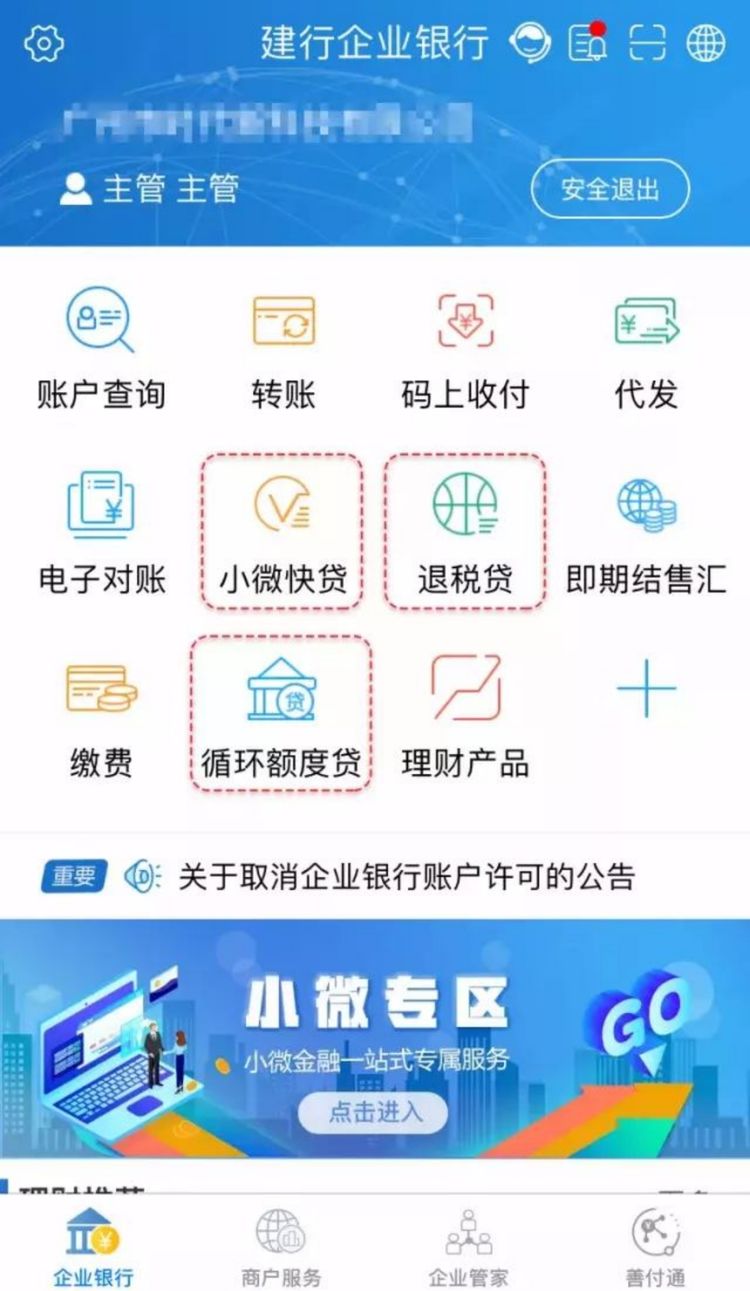Open 退税贷
Image resolution: width=750 pixels, height=1291 pixels.
pyautogui.click(x=465, y=532)
